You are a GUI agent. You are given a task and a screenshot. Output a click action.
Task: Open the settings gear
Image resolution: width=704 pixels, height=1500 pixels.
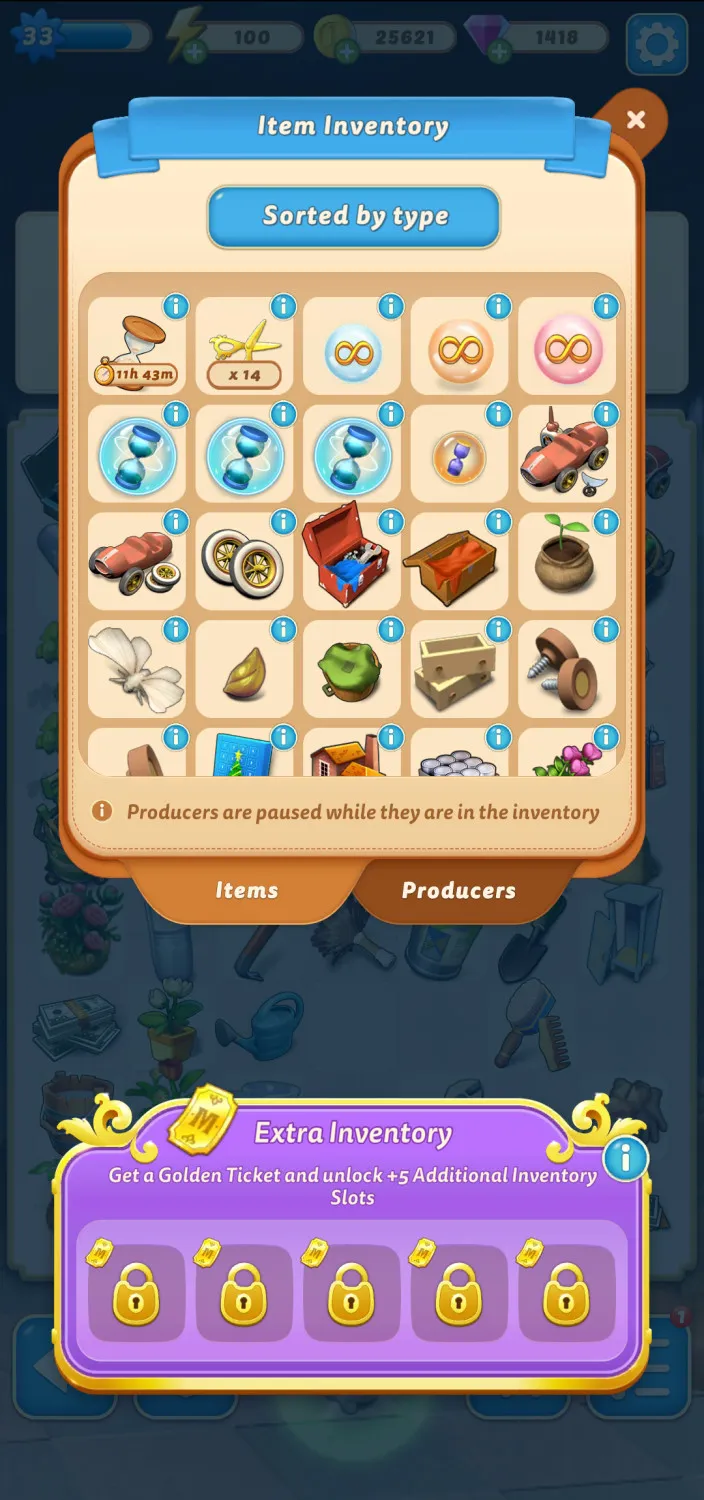click(x=657, y=43)
